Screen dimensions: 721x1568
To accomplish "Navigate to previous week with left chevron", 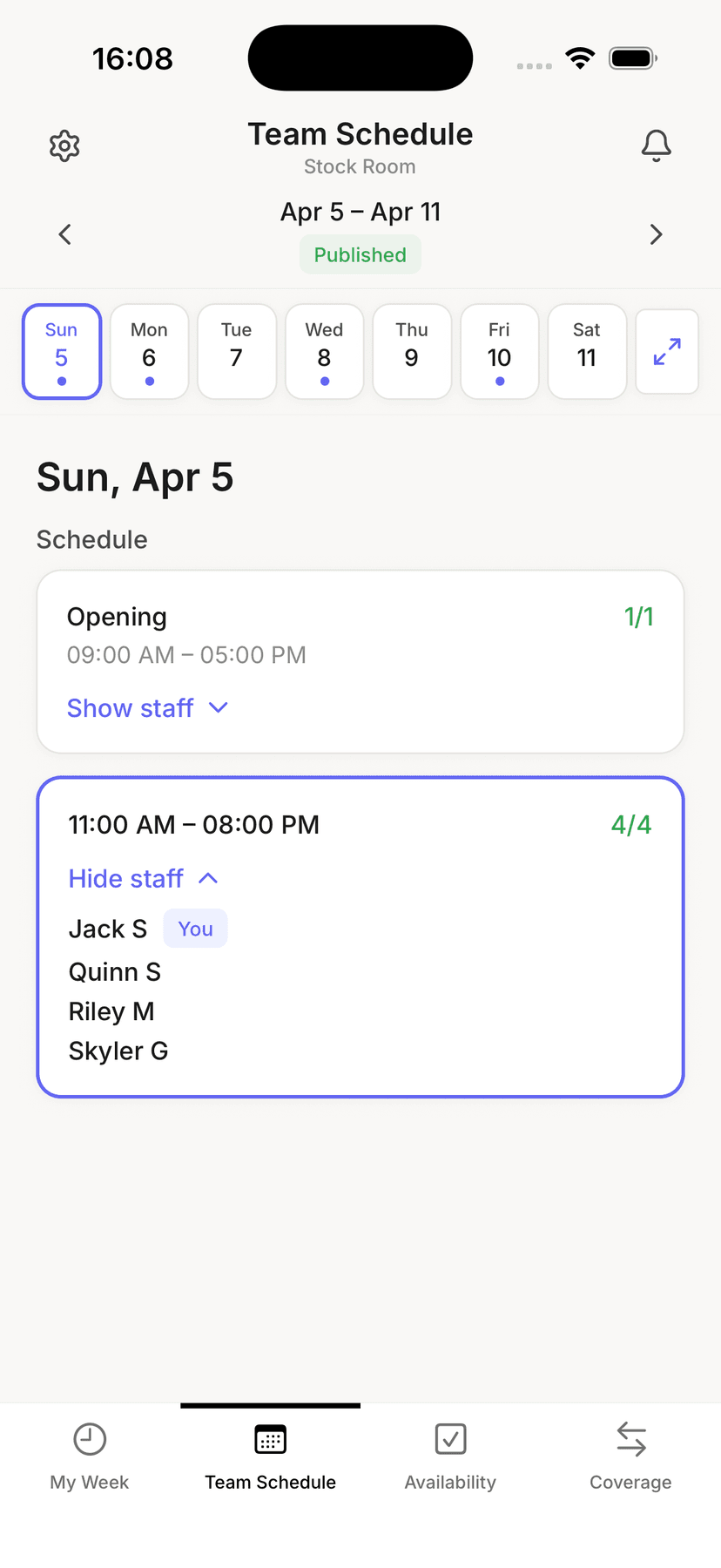I will tap(64, 233).
